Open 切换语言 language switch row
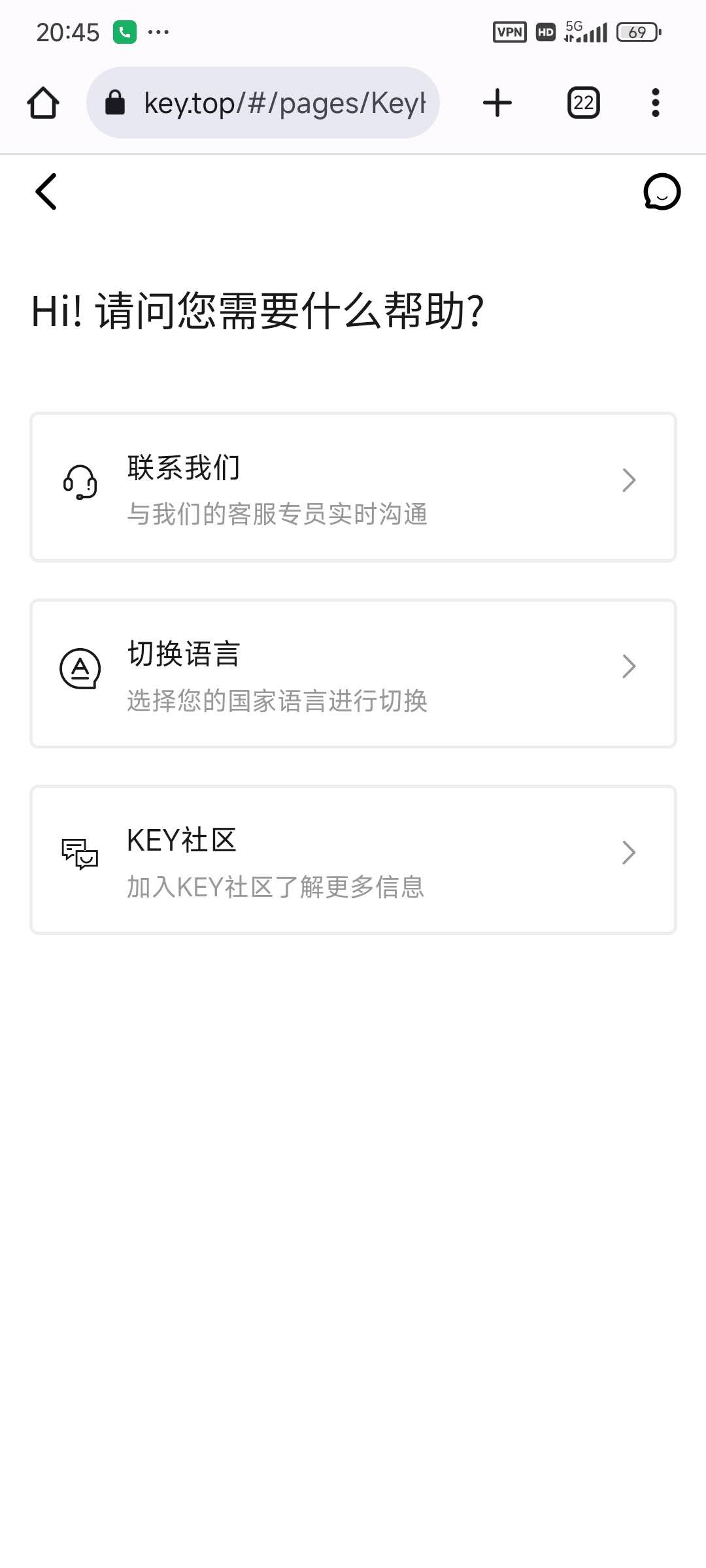 (353, 674)
